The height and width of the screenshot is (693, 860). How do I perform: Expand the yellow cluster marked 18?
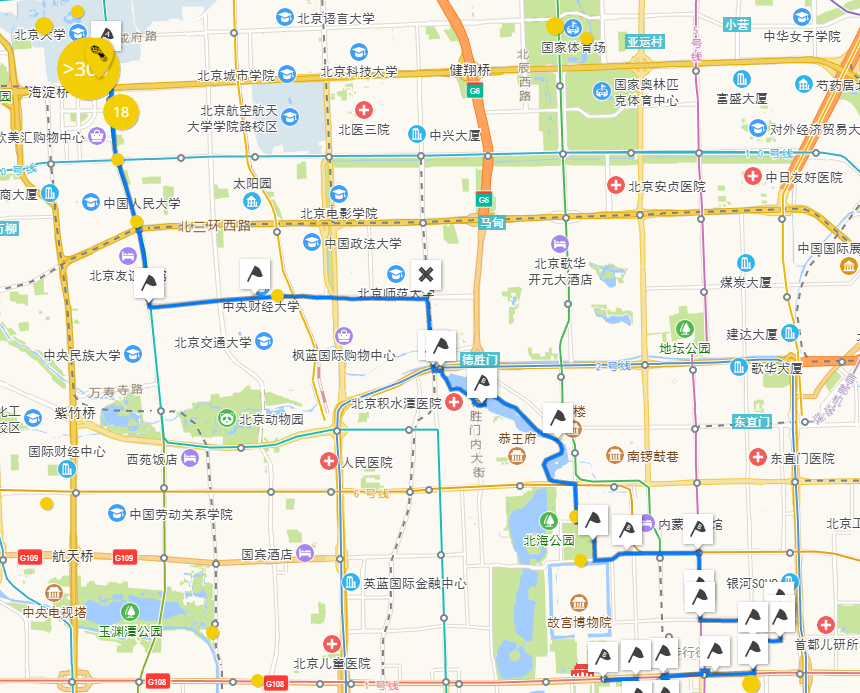121,113
